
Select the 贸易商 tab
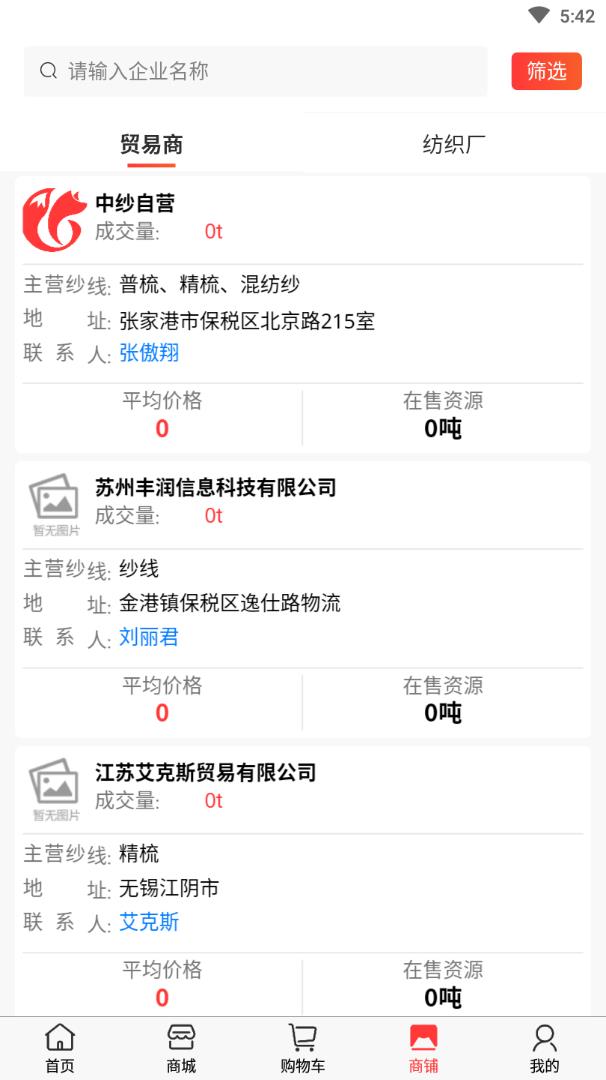click(152, 145)
